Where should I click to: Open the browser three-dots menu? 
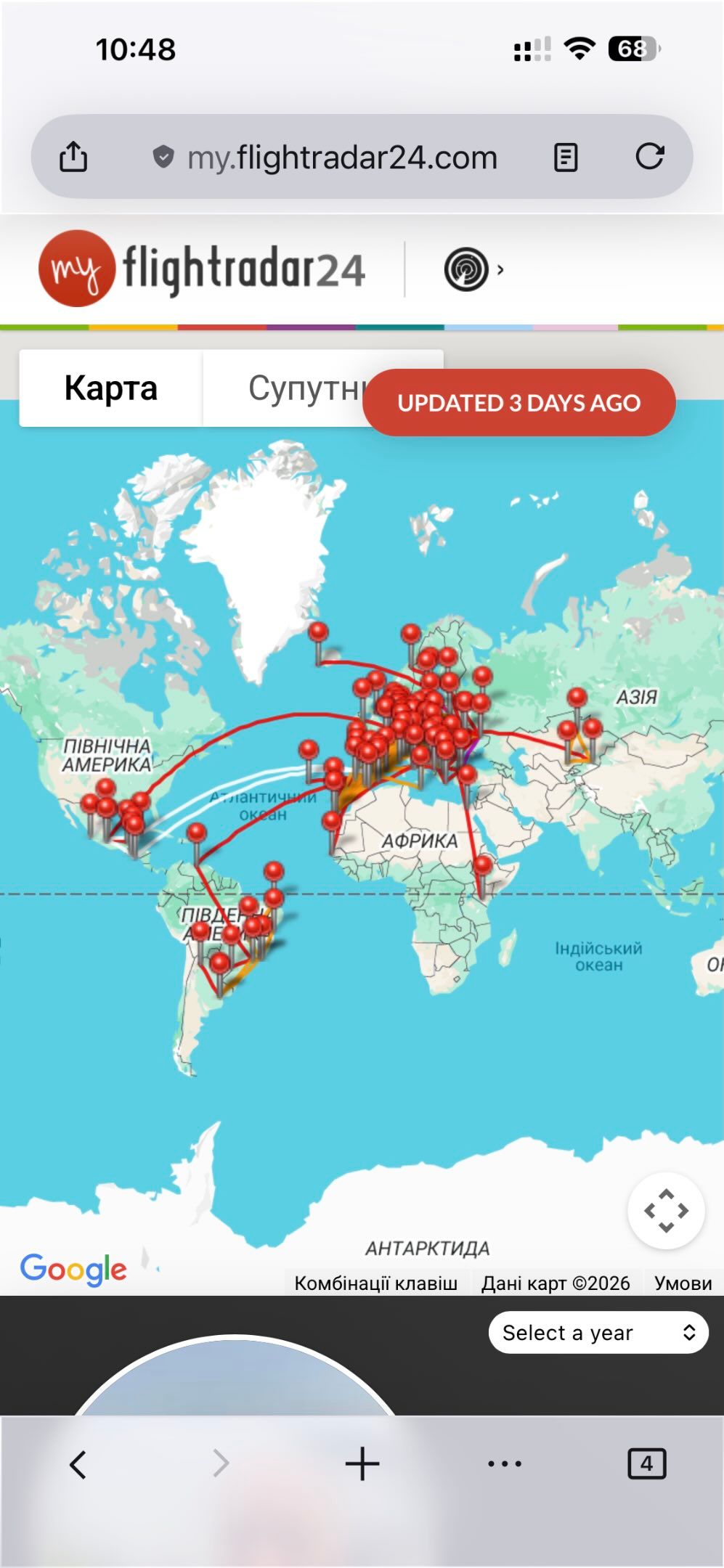505,1464
